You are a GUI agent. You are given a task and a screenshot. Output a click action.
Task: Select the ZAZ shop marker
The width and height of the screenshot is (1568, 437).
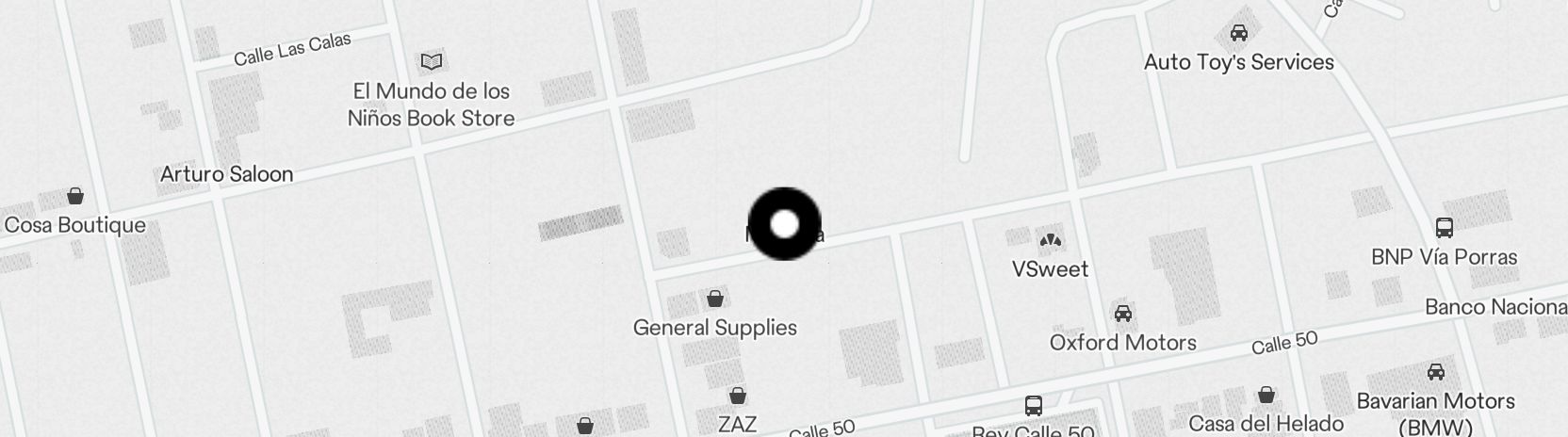[737, 396]
